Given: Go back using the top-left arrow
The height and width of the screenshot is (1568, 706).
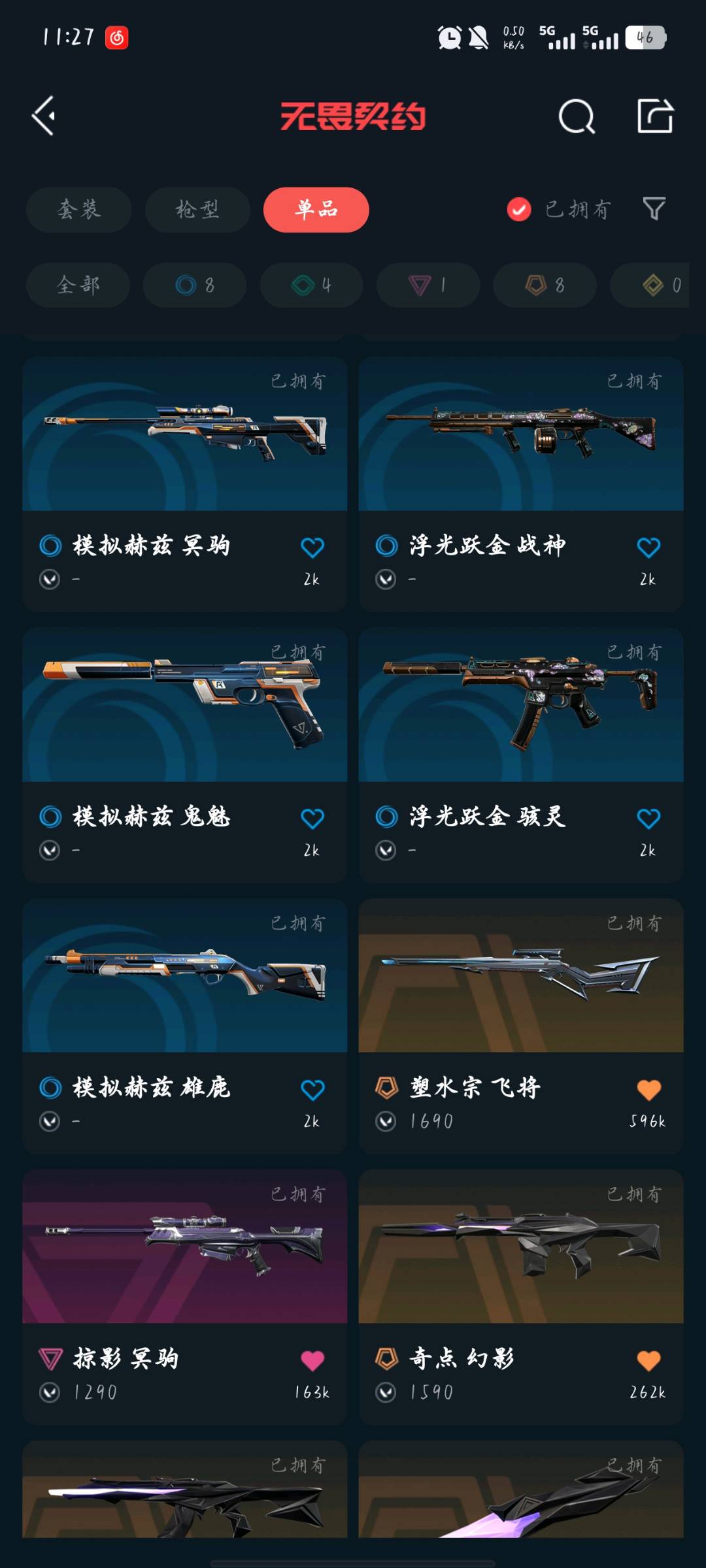Looking at the screenshot, I should point(44,116).
